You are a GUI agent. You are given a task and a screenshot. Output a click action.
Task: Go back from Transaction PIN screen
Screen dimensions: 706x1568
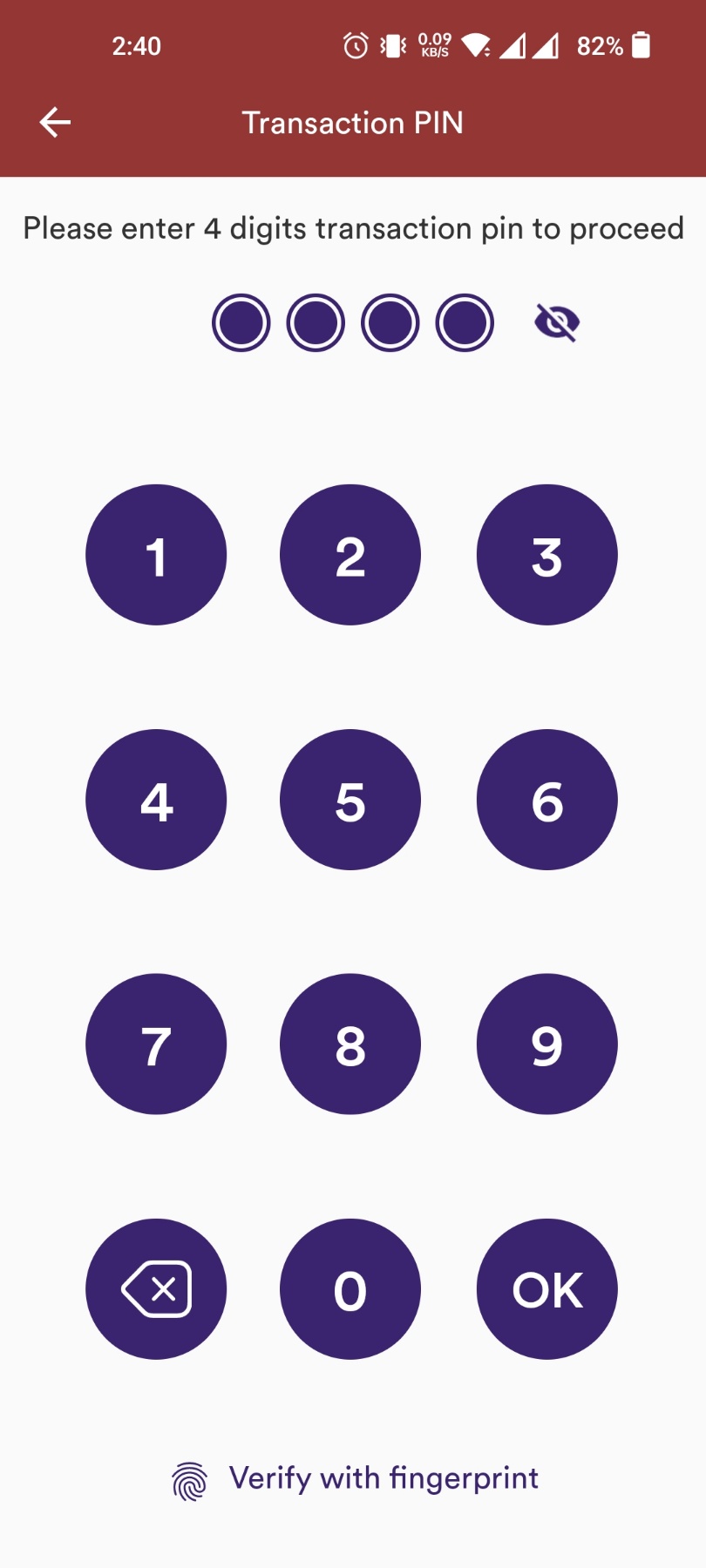click(x=55, y=123)
